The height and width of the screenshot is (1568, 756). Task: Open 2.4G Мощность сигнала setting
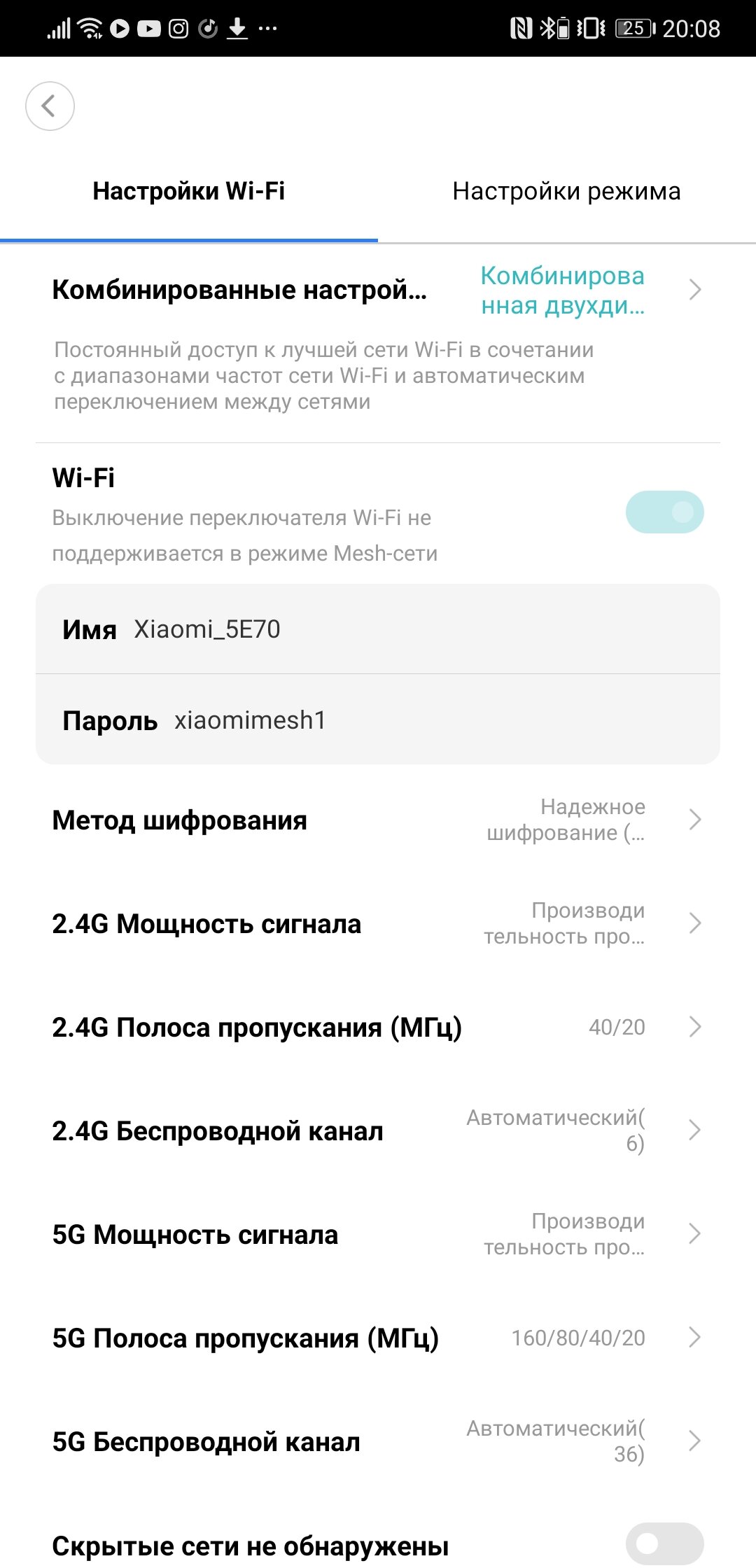(x=378, y=923)
